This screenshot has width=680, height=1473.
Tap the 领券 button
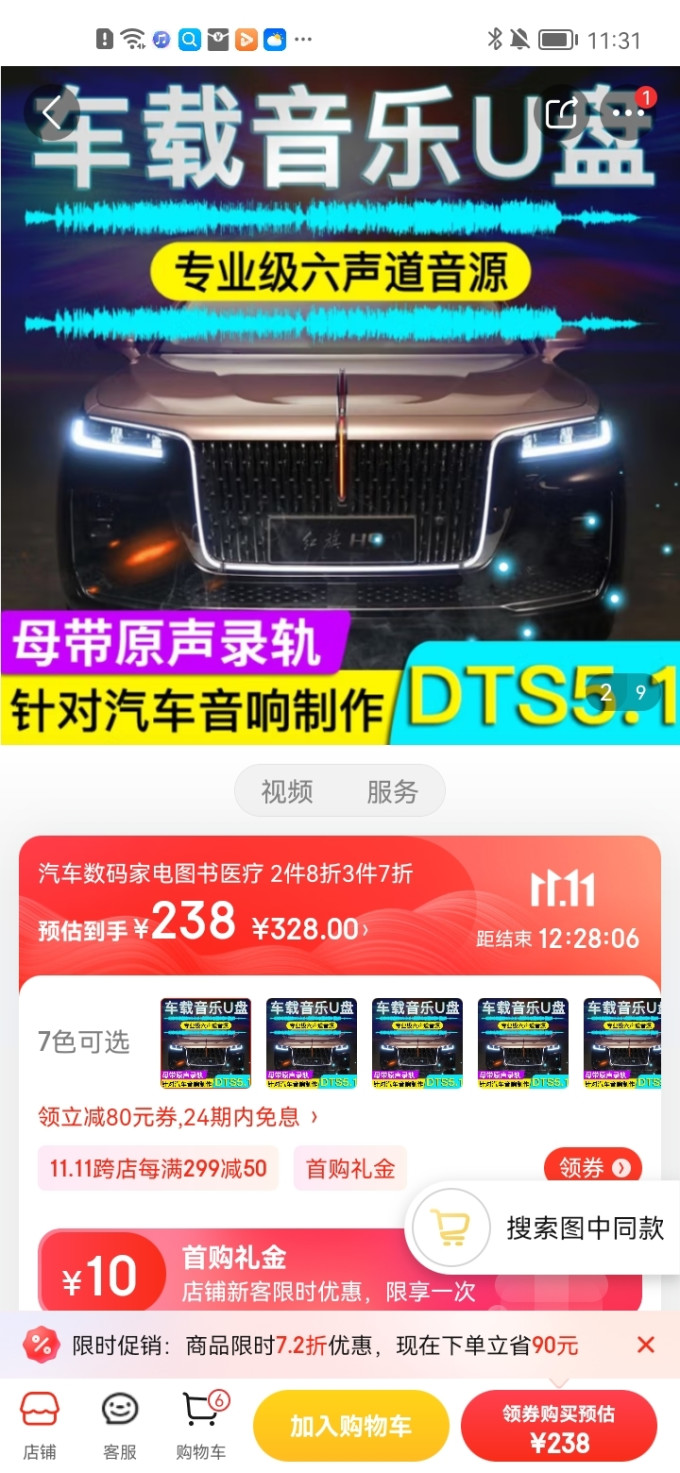593,1168
